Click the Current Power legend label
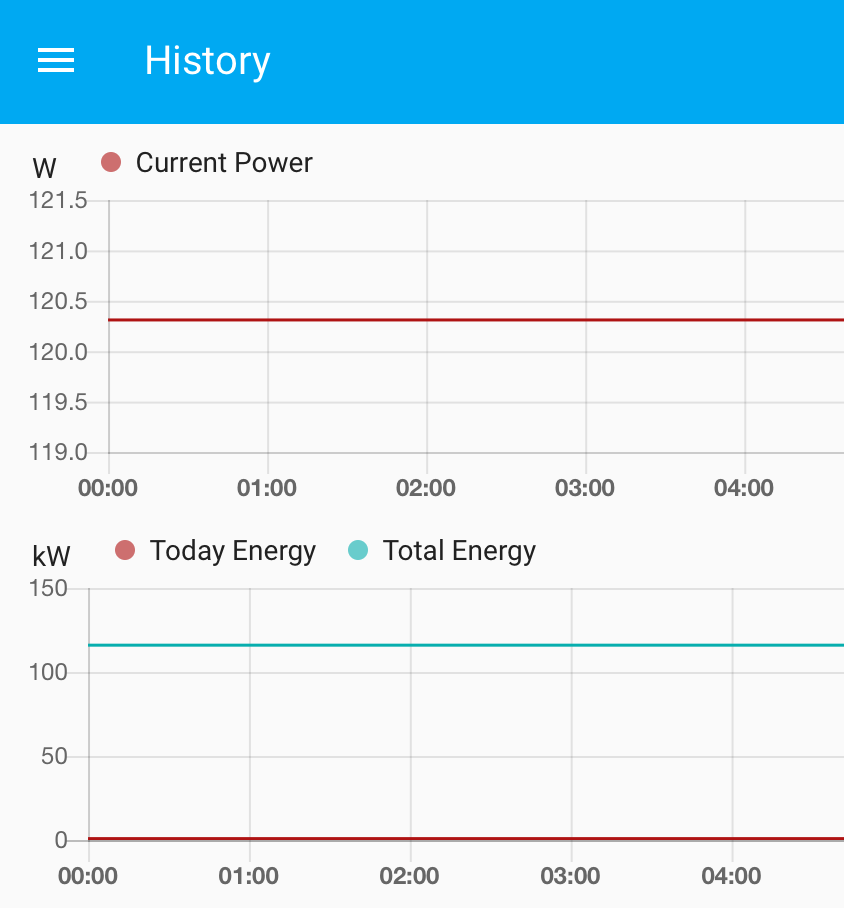This screenshot has width=844, height=908. 222,161
